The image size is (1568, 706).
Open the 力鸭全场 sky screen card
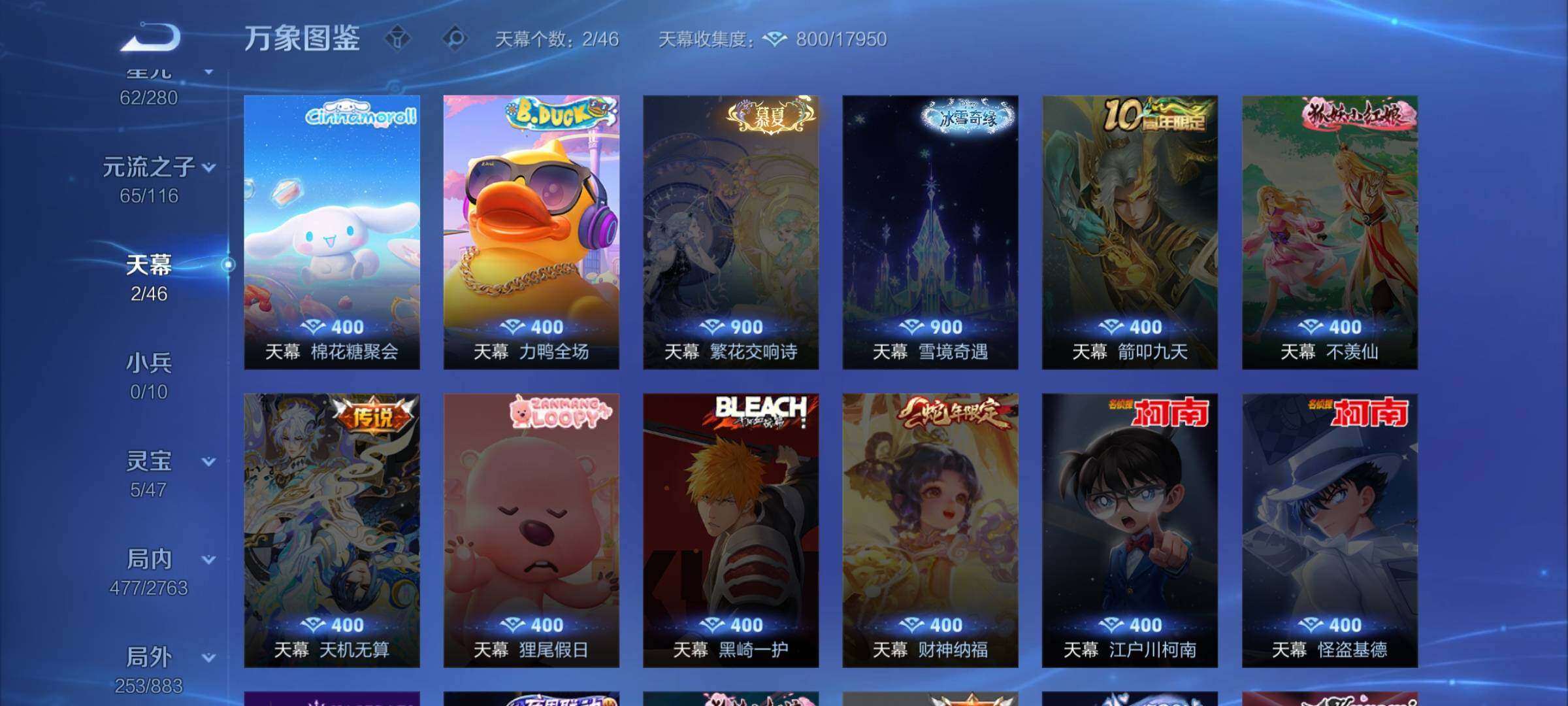531,232
